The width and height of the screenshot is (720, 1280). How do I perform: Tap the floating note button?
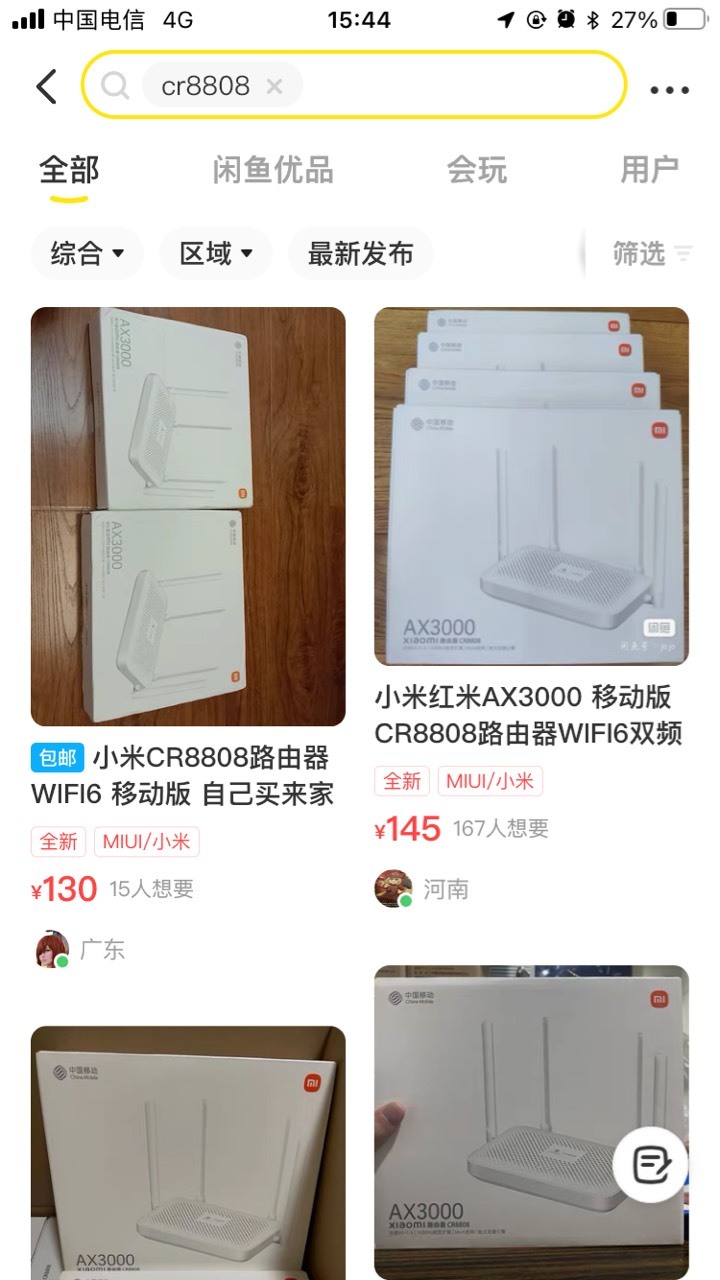[651, 1165]
